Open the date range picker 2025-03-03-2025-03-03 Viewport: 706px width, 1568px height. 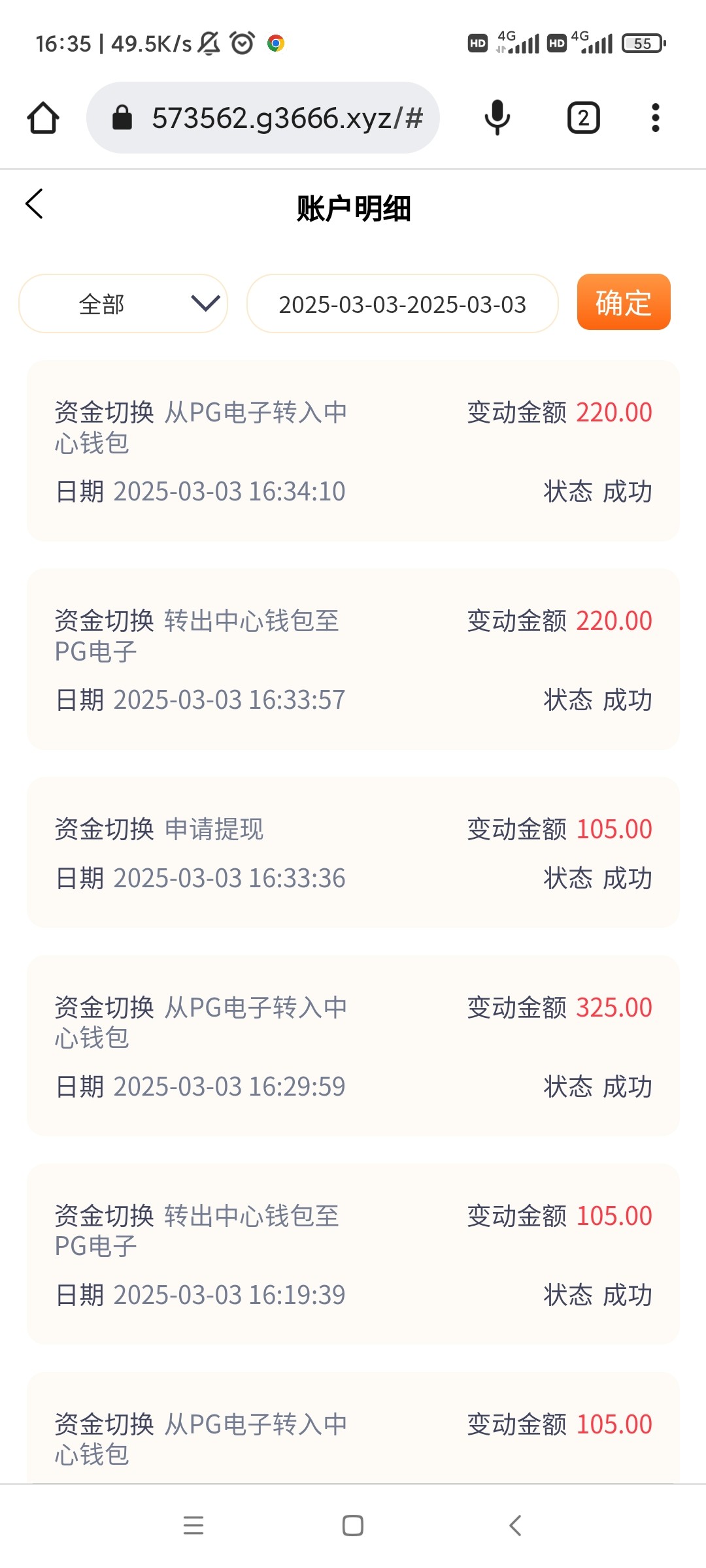coord(402,304)
